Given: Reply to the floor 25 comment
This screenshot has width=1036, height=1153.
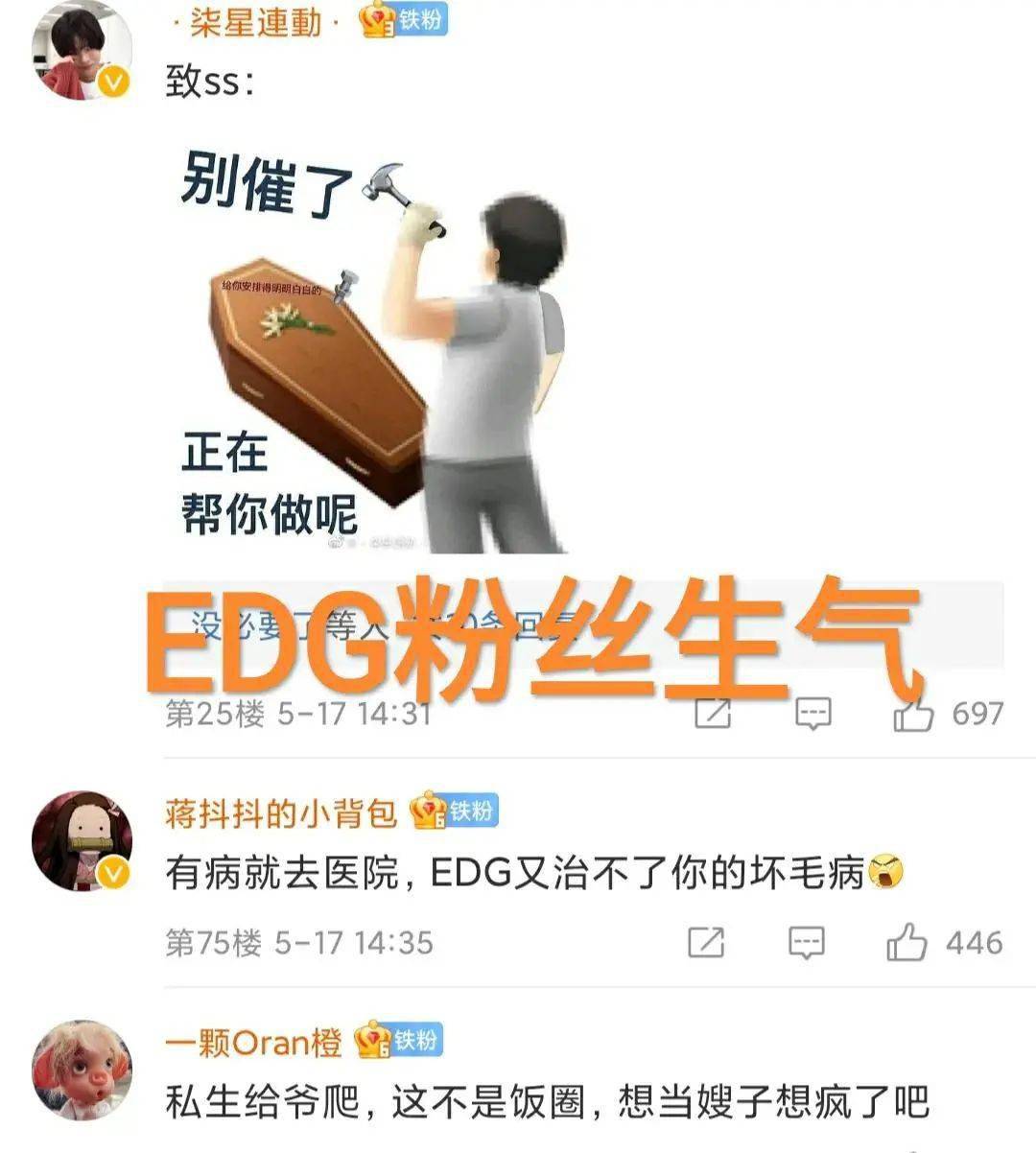Looking at the screenshot, I should 812,714.
